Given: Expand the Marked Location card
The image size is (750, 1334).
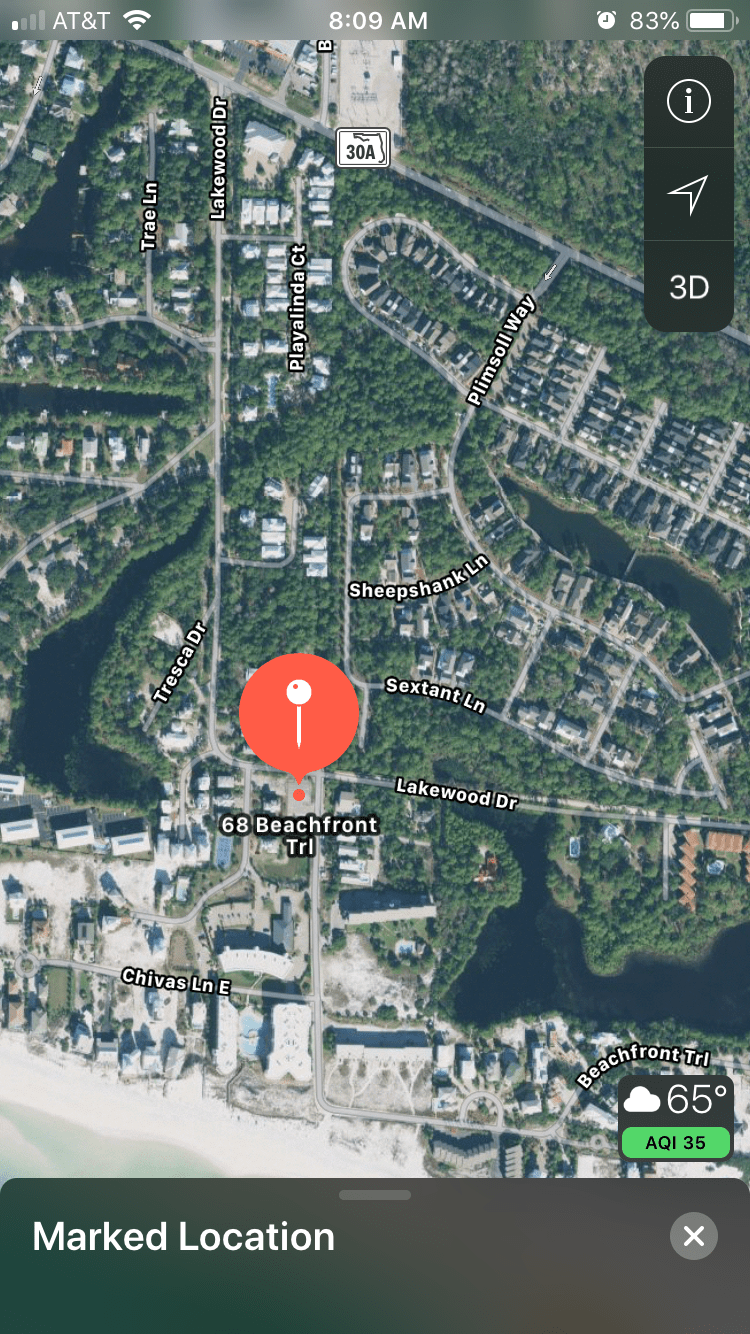Looking at the screenshot, I should 375,1195.
